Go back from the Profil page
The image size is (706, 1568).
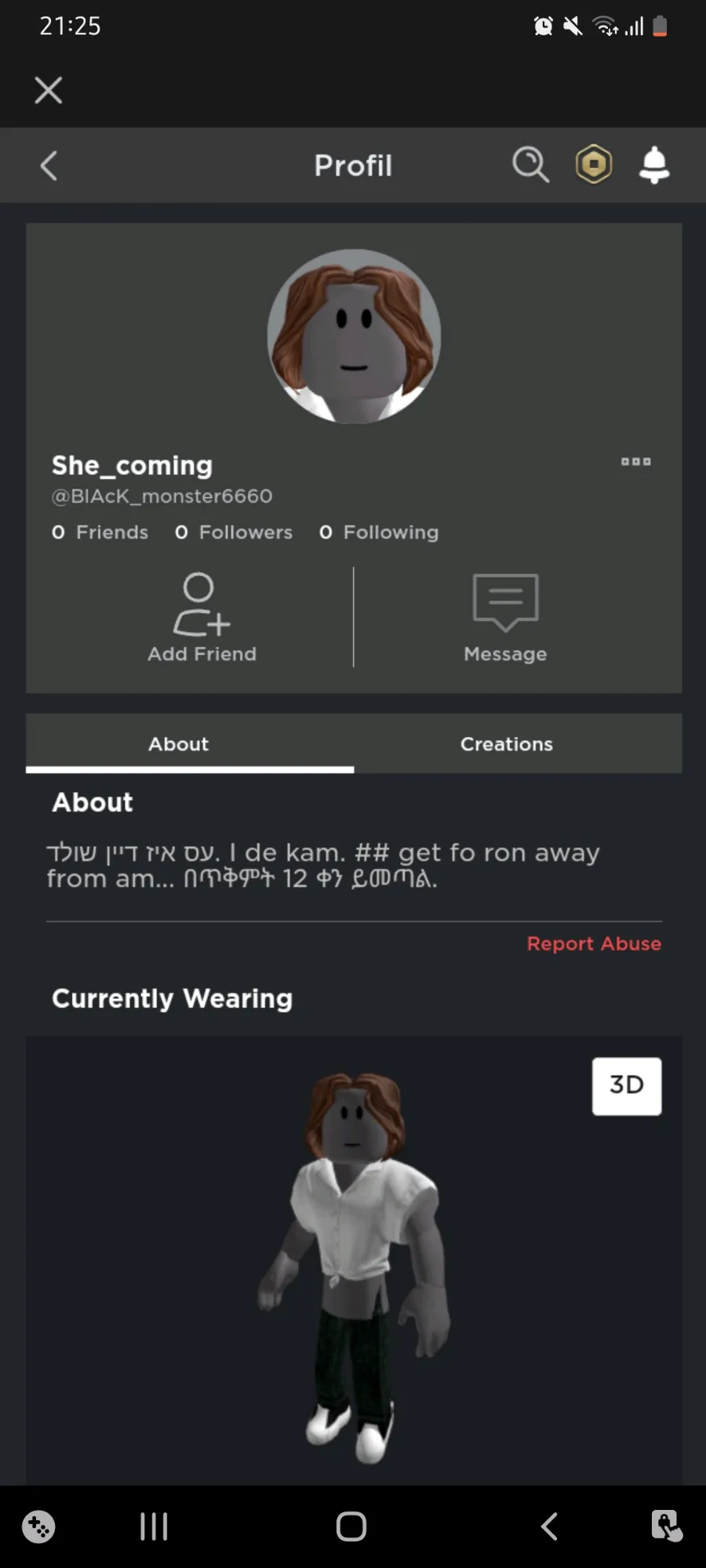click(49, 165)
